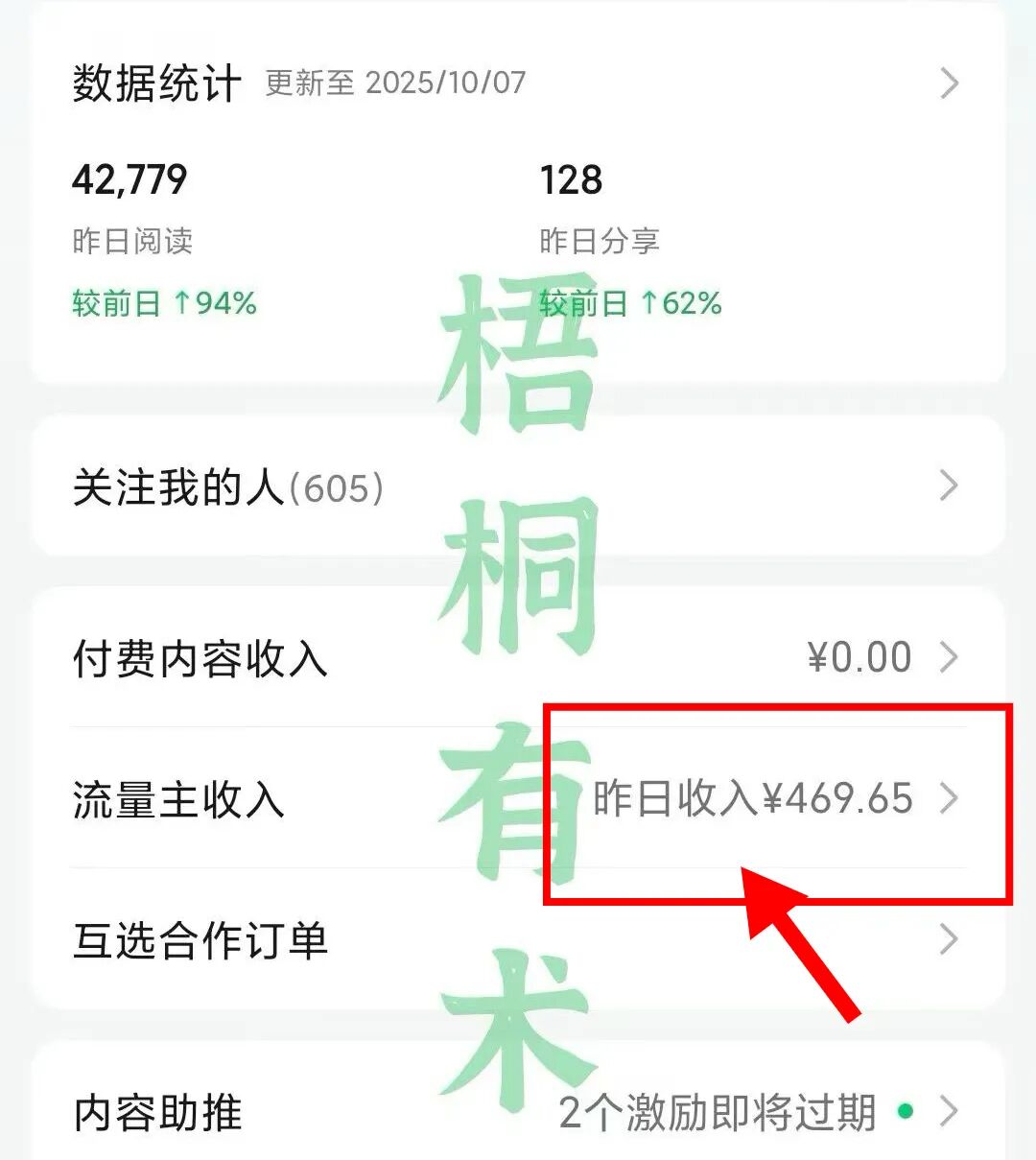Open the 流量主收入 ad revenue page
Image resolution: width=1036 pixels, height=1160 pixels.
[177, 798]
